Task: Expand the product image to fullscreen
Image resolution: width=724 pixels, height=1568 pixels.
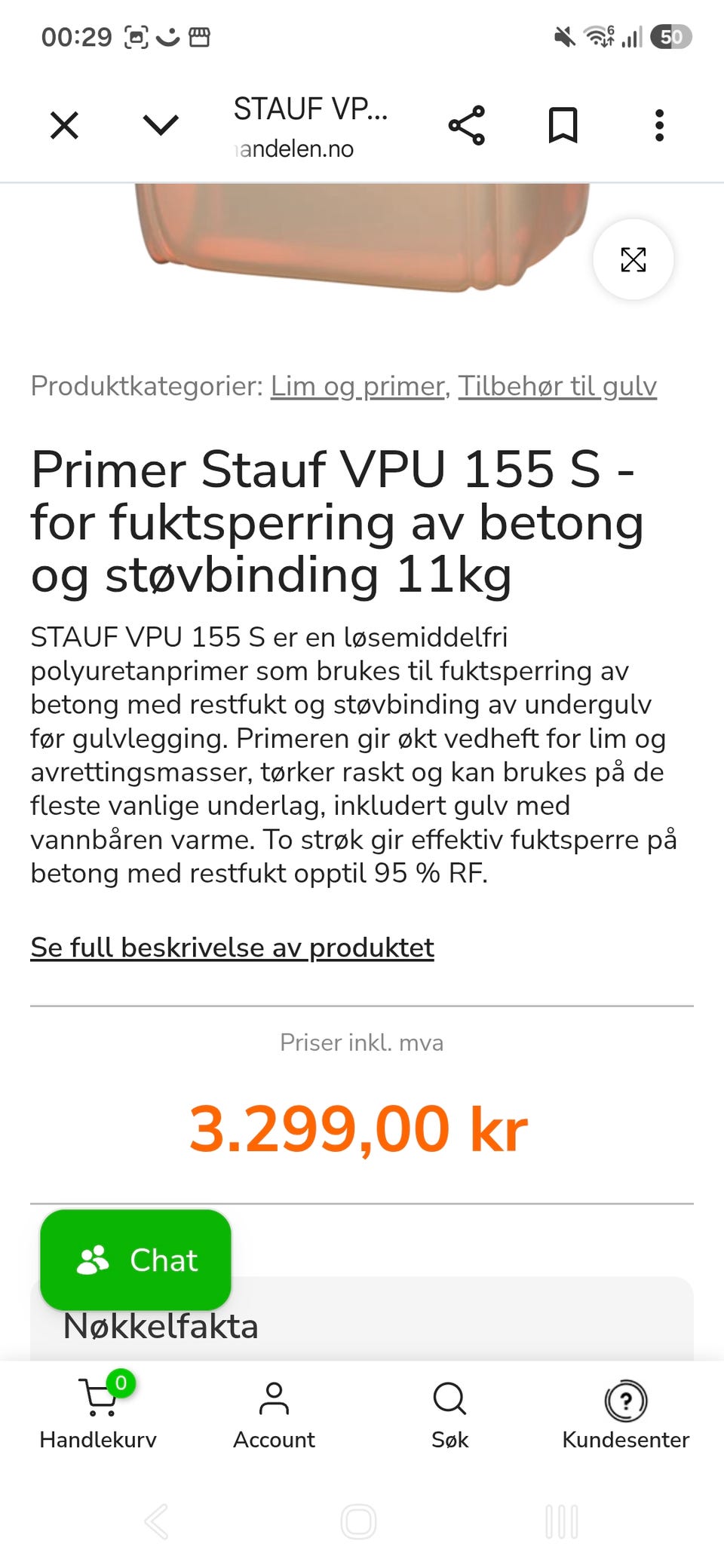Action: 633,259
